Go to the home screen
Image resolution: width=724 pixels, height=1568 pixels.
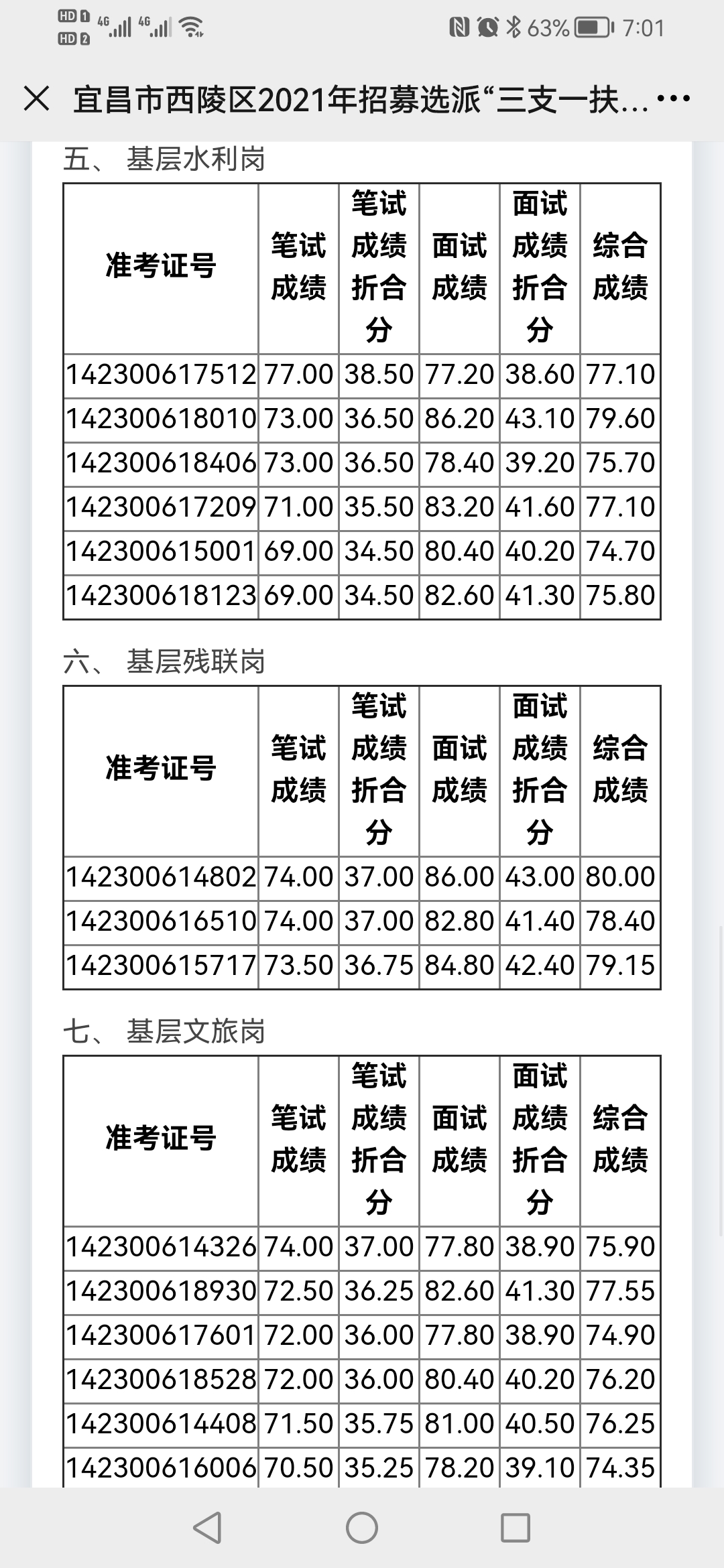[x=362, y=1527]
